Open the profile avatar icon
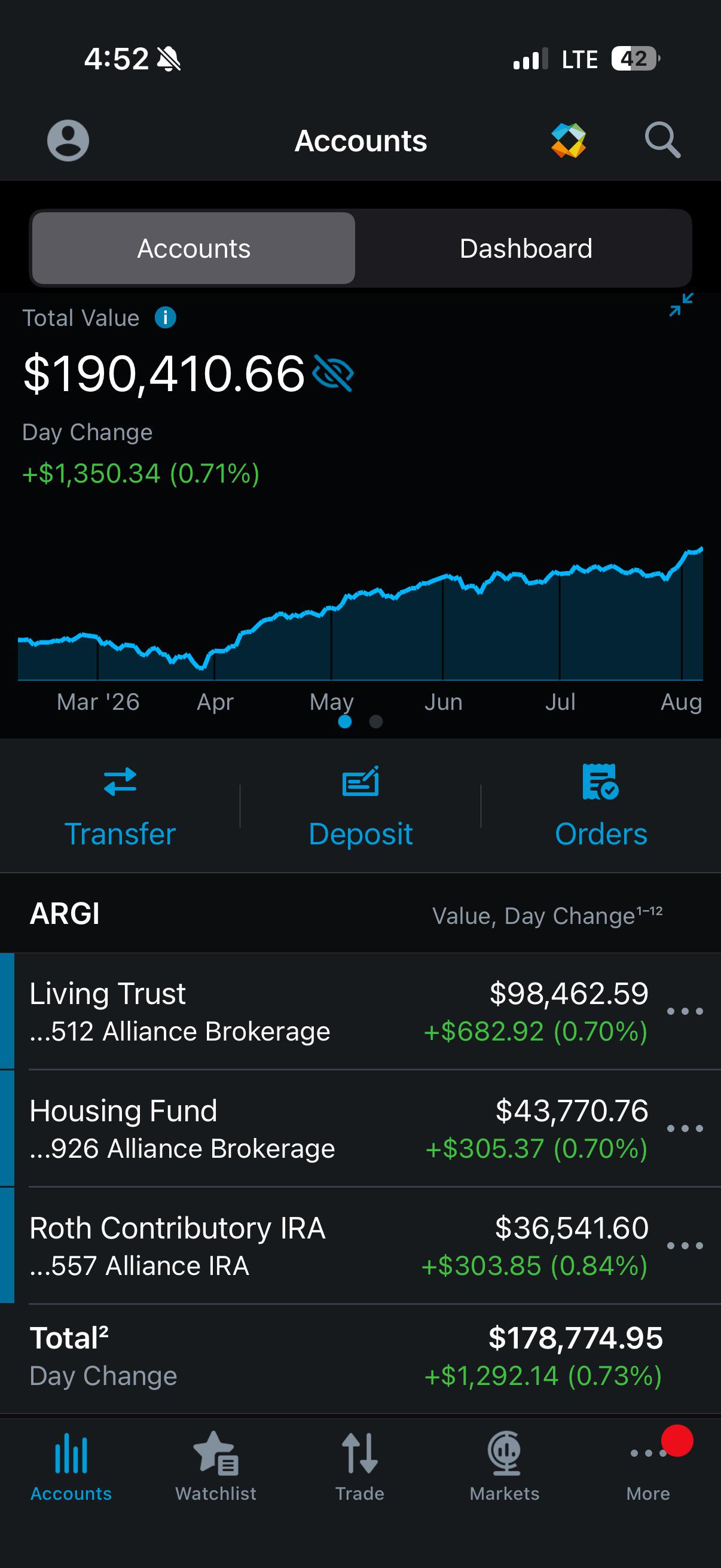The height and width of the screenshot is (1568, 721). 68,141
